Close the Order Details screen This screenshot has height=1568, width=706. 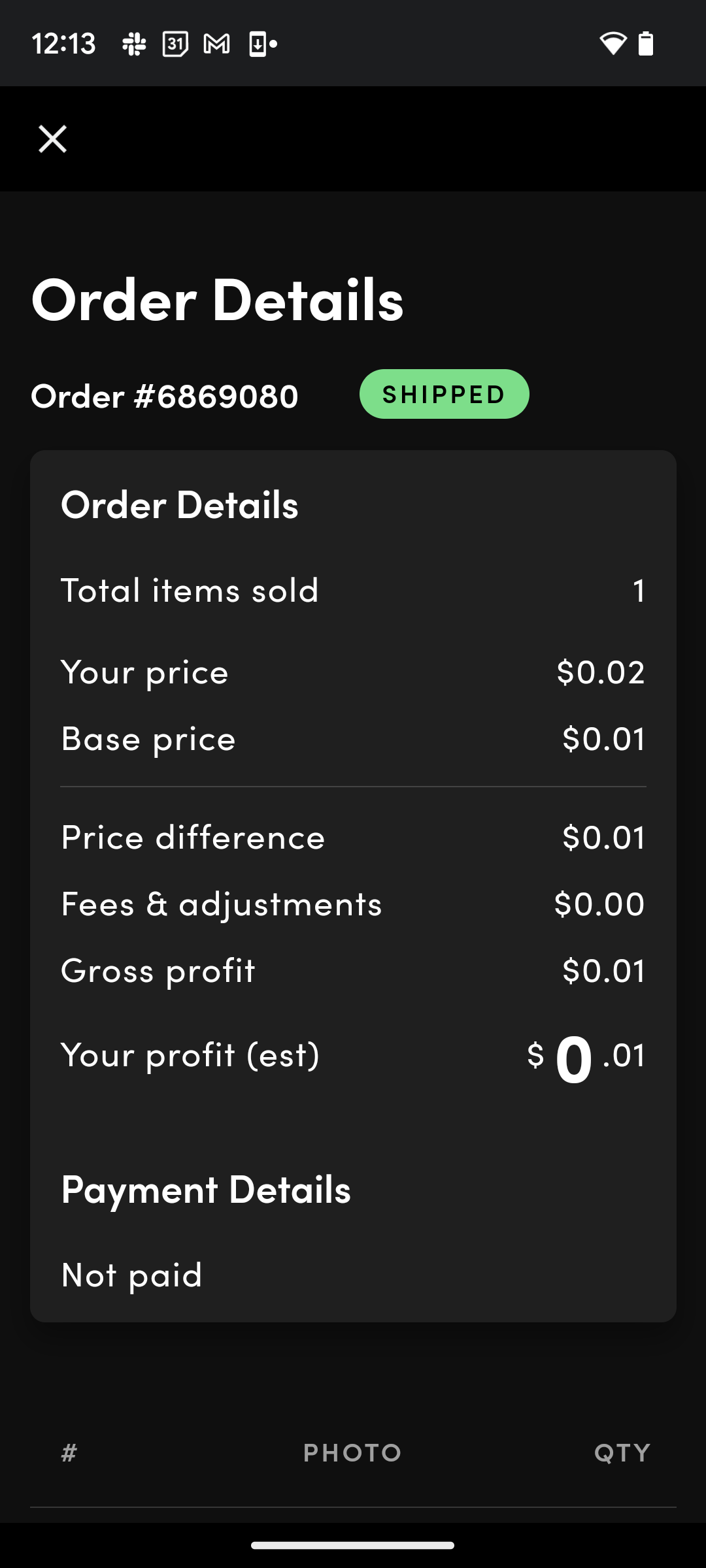(52, 139)
